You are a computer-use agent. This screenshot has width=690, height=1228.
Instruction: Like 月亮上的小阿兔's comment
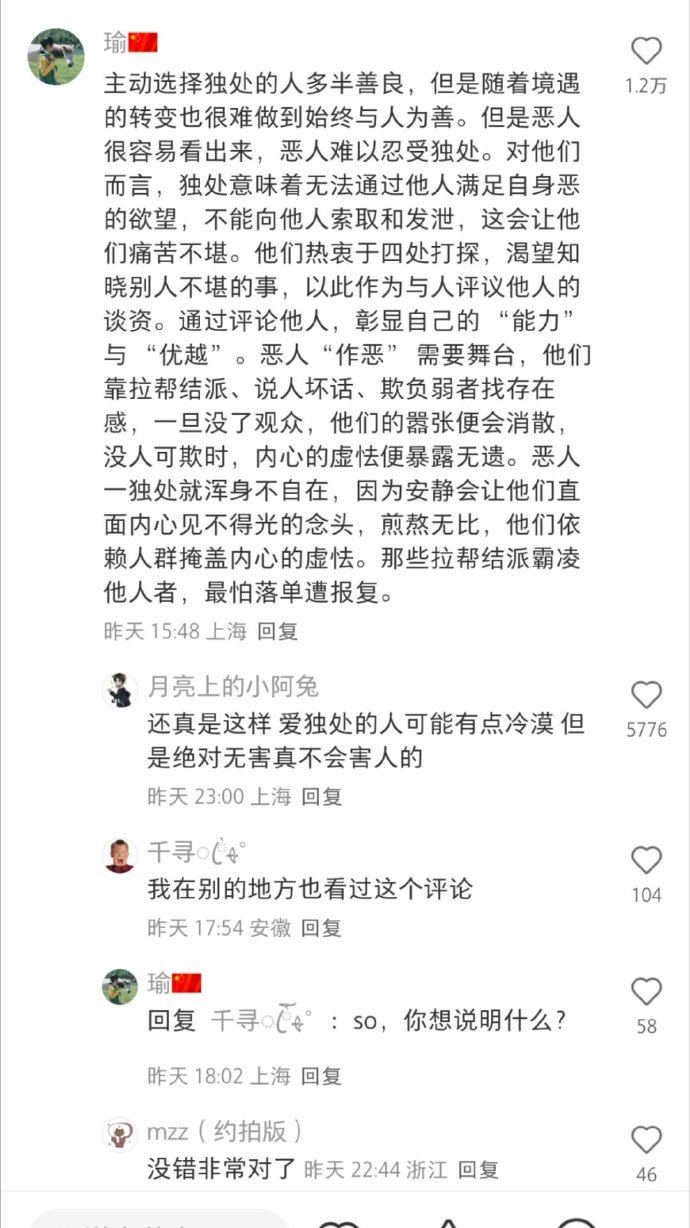[647, 695]
